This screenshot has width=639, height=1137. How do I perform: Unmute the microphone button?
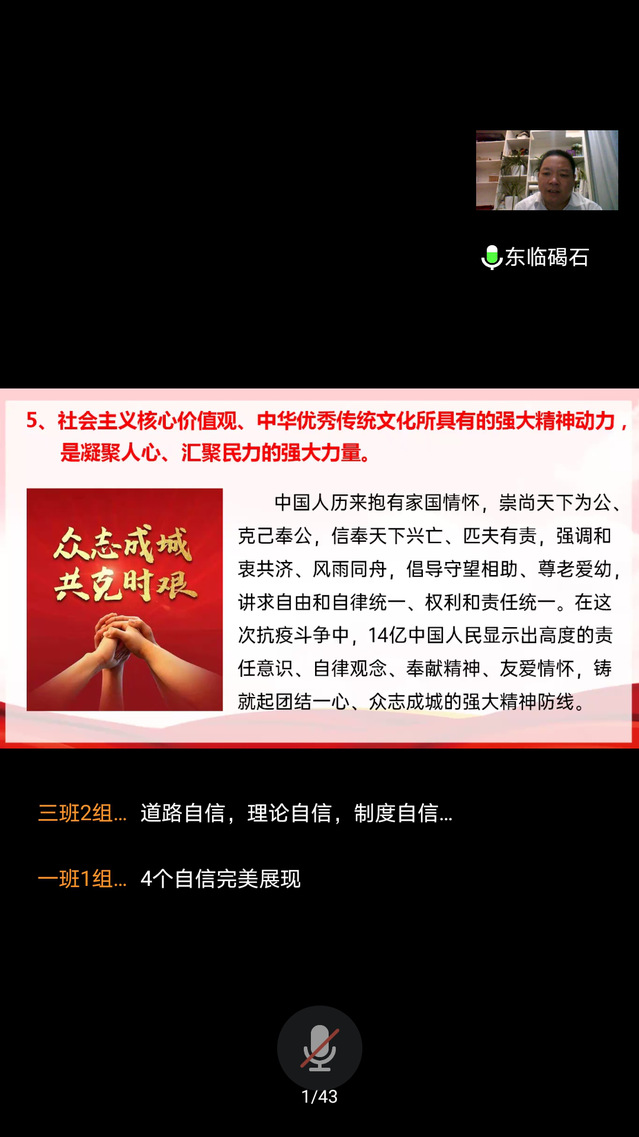[x=319, y=1047]
